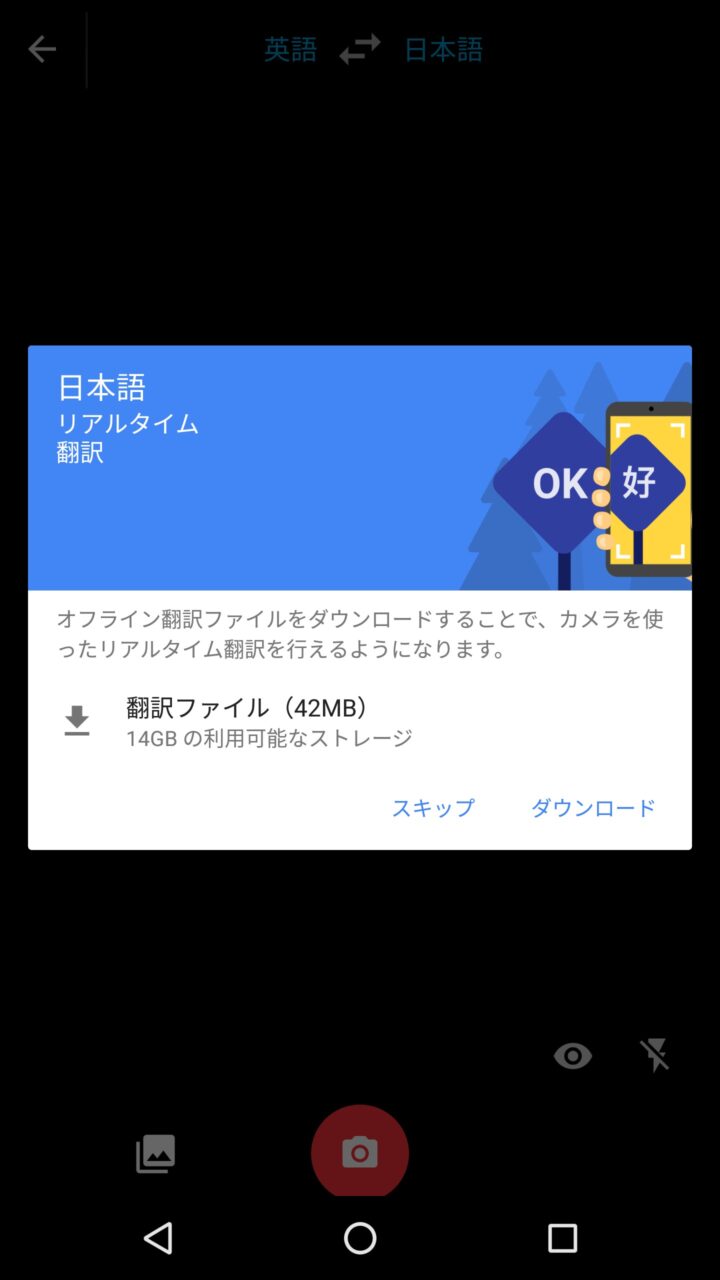The width and height of the screenshot is (720, 1280).
Task: Tap the system home button
Action: coord(360,1238)
